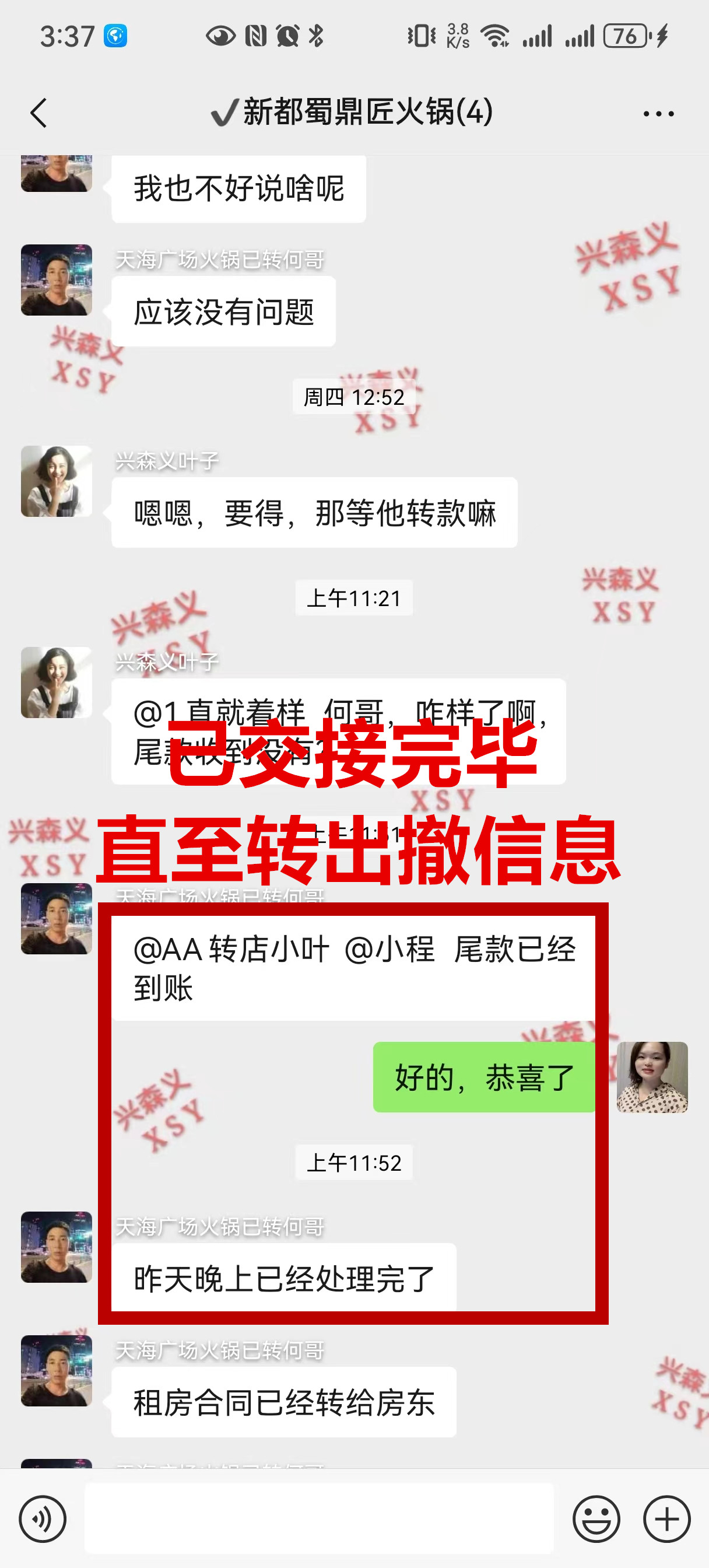Image resolution: width=709 pixels, height=1568 pixels.
Task: Open the emoji sticker panel
Action: point(596,1520)
